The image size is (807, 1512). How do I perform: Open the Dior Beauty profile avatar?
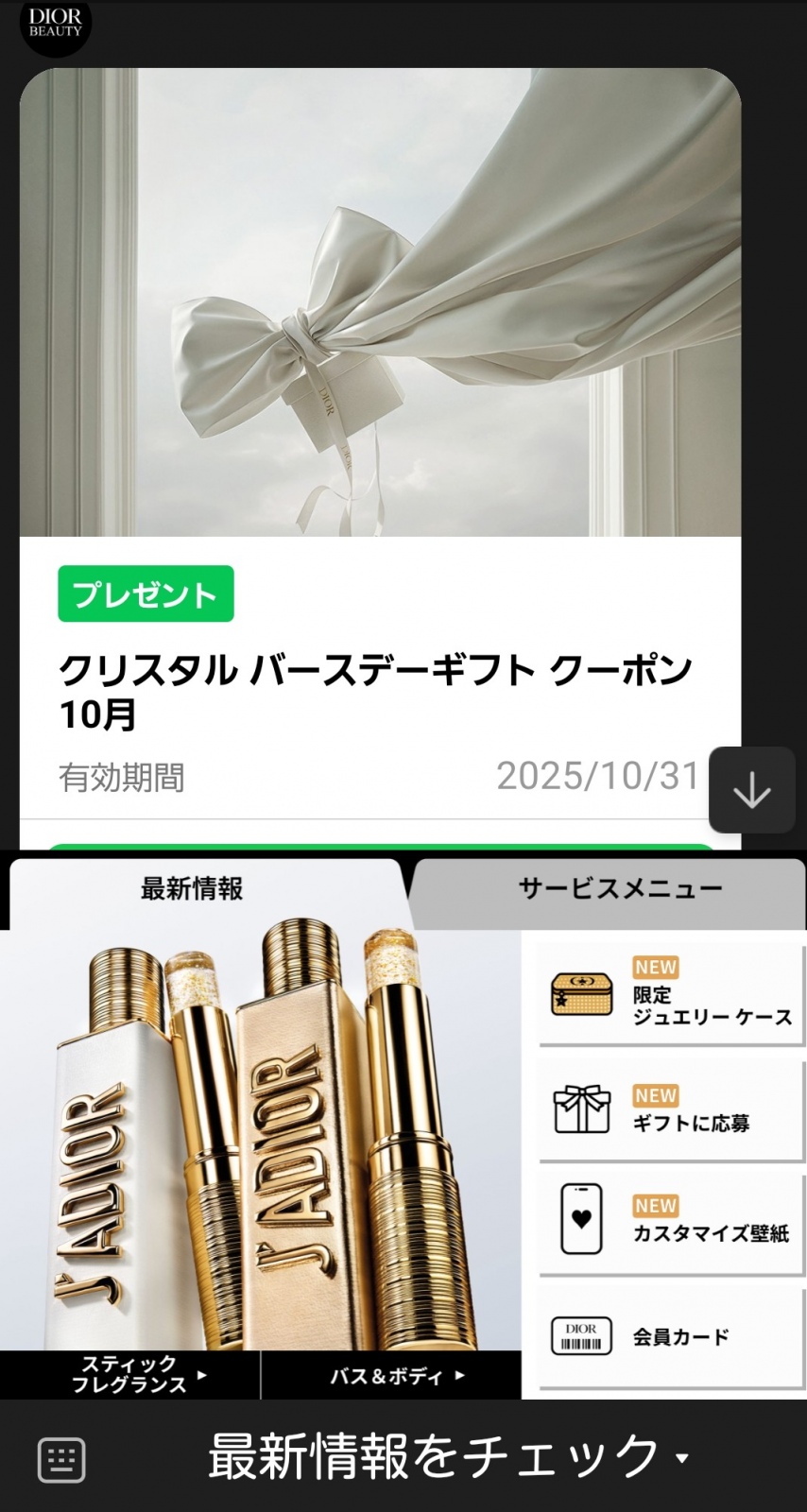pyautogui.click(x=55, y=25)
